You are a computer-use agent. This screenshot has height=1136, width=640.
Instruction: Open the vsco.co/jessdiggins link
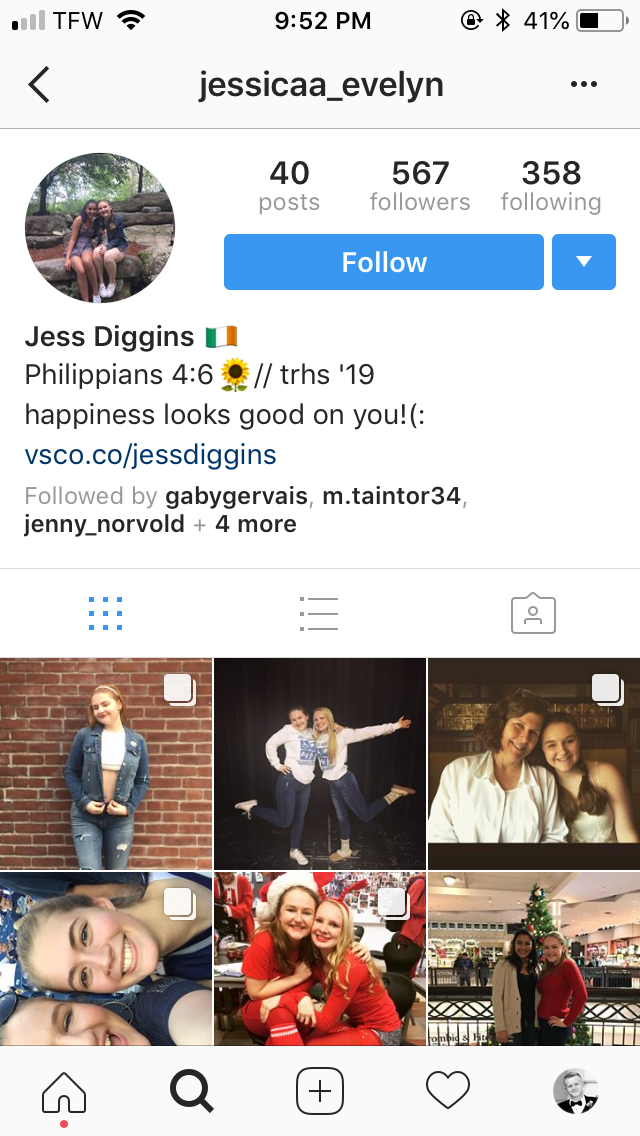click(x=150, y=456)
